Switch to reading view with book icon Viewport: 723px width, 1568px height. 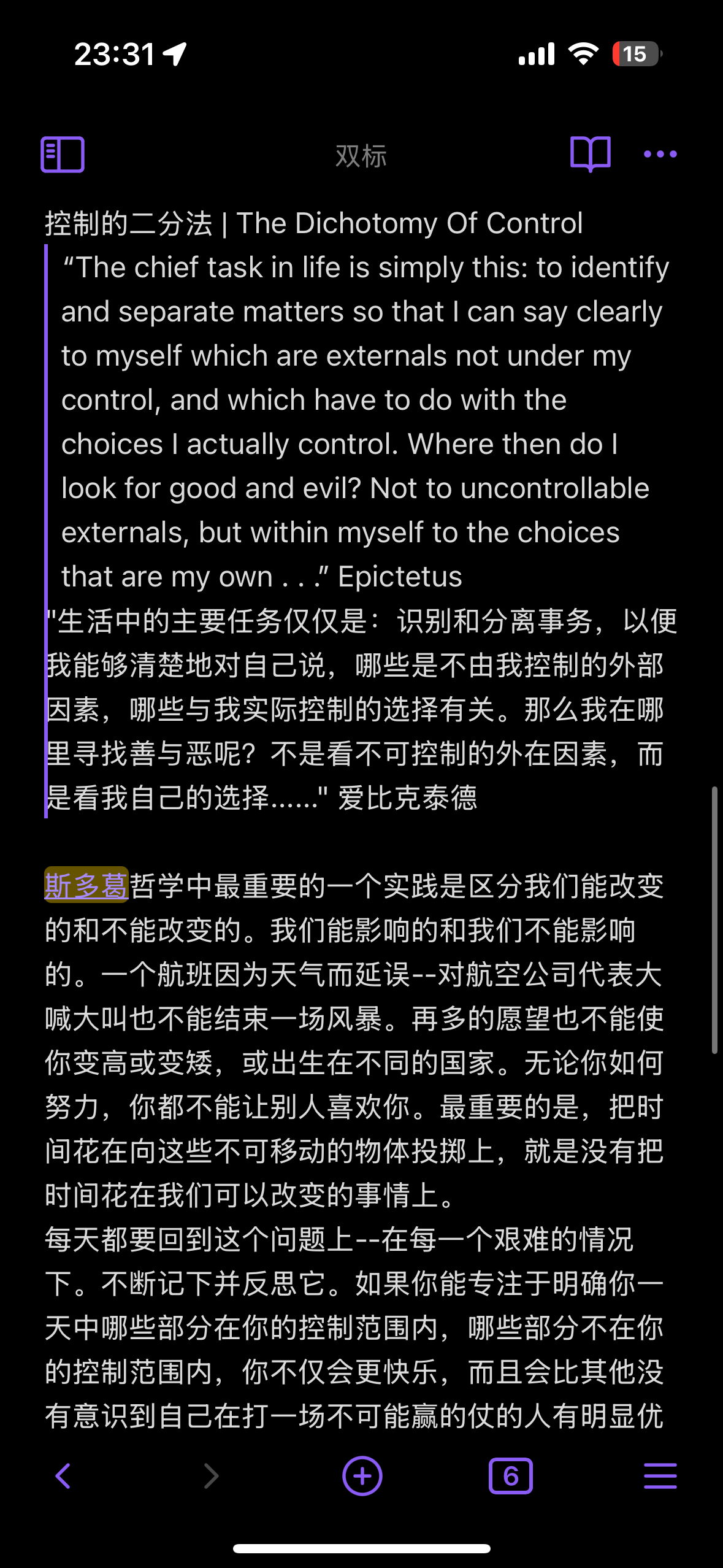pos(590,155)
